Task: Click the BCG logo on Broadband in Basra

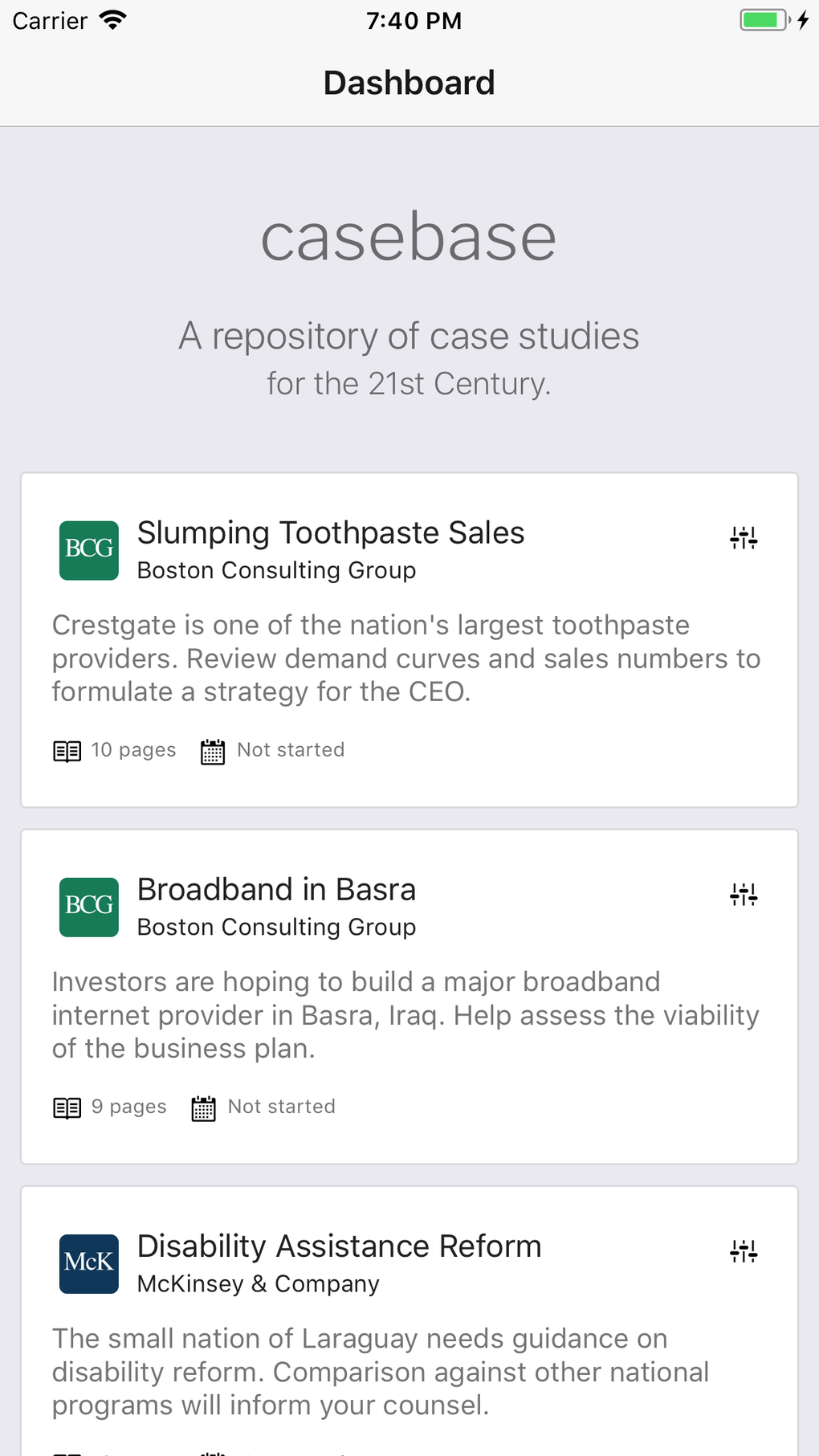Action: [x=88, y=907]
